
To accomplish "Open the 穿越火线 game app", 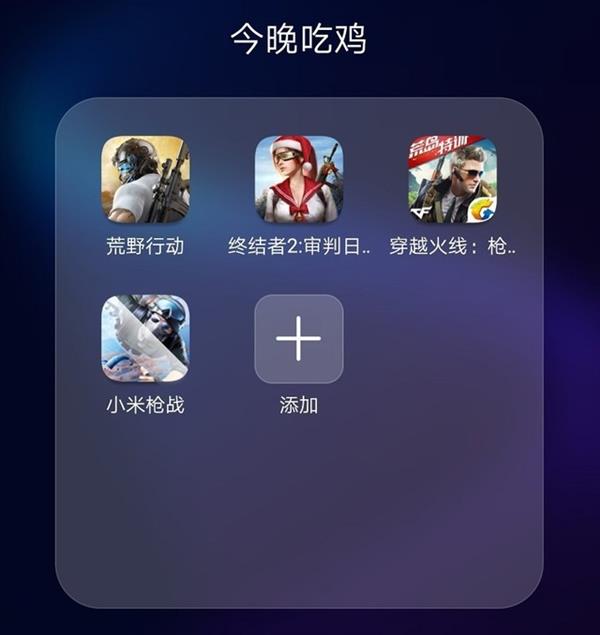I will click(452, 179).
